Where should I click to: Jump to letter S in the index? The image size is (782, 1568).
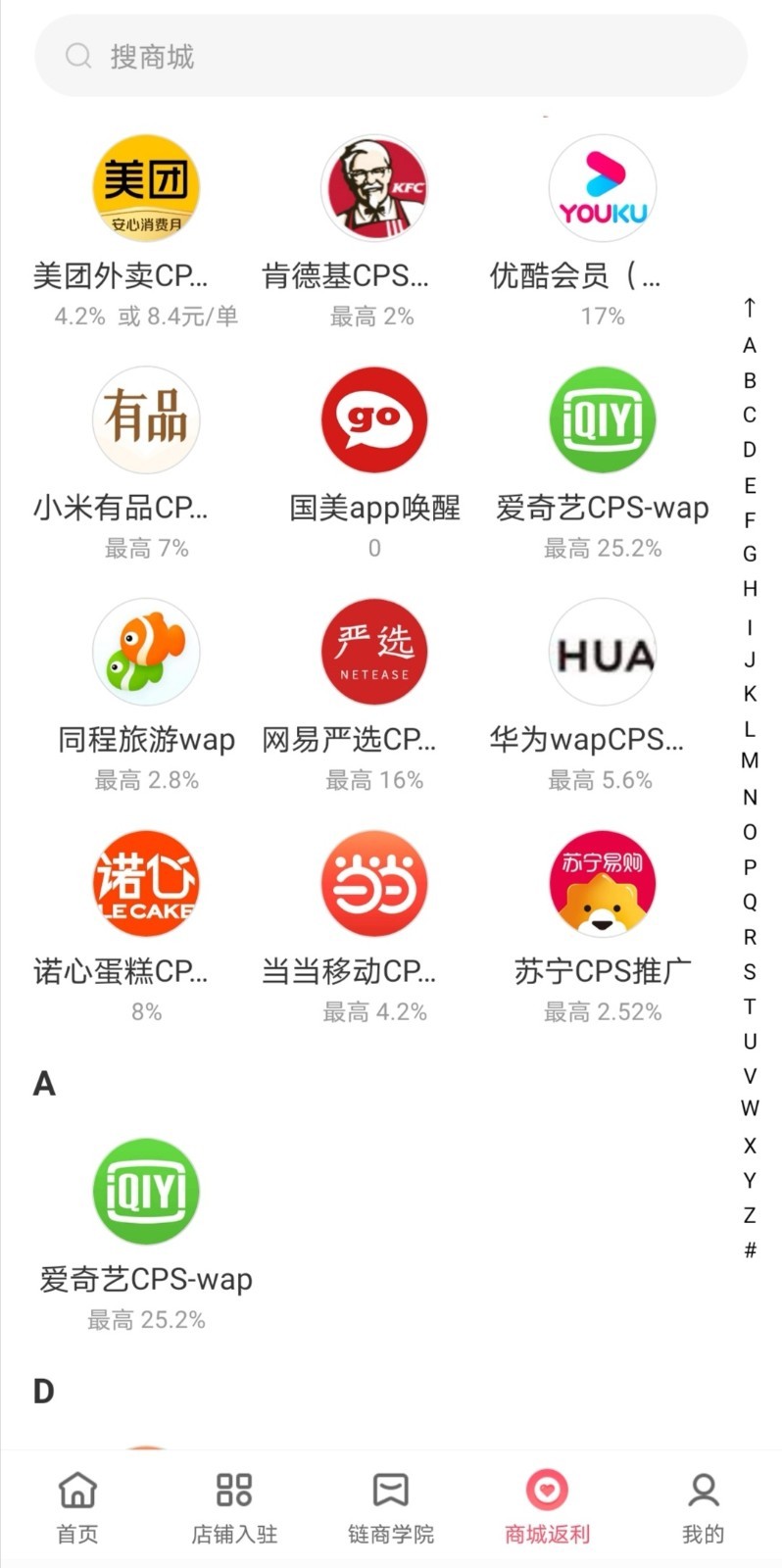[750, 971]
